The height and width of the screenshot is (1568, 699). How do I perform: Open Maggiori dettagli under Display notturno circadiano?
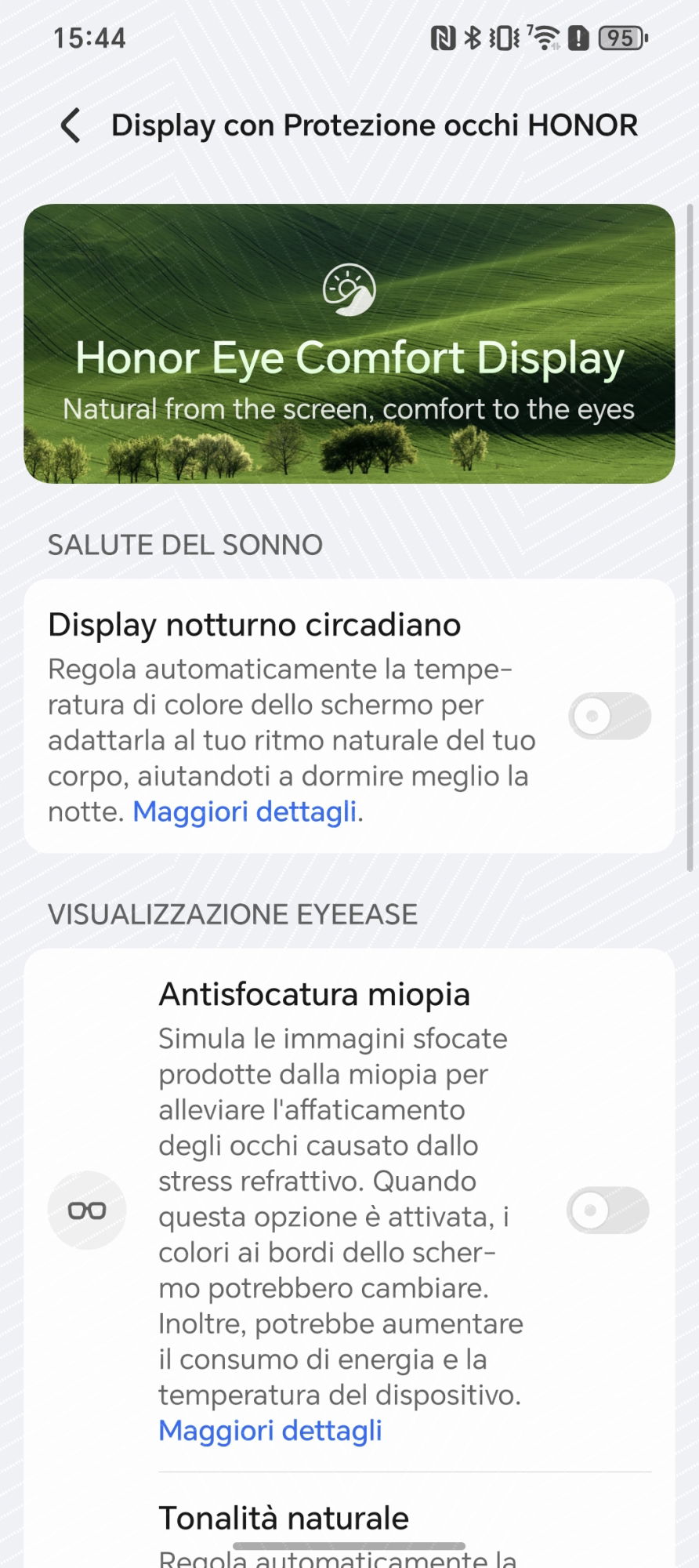244,811
